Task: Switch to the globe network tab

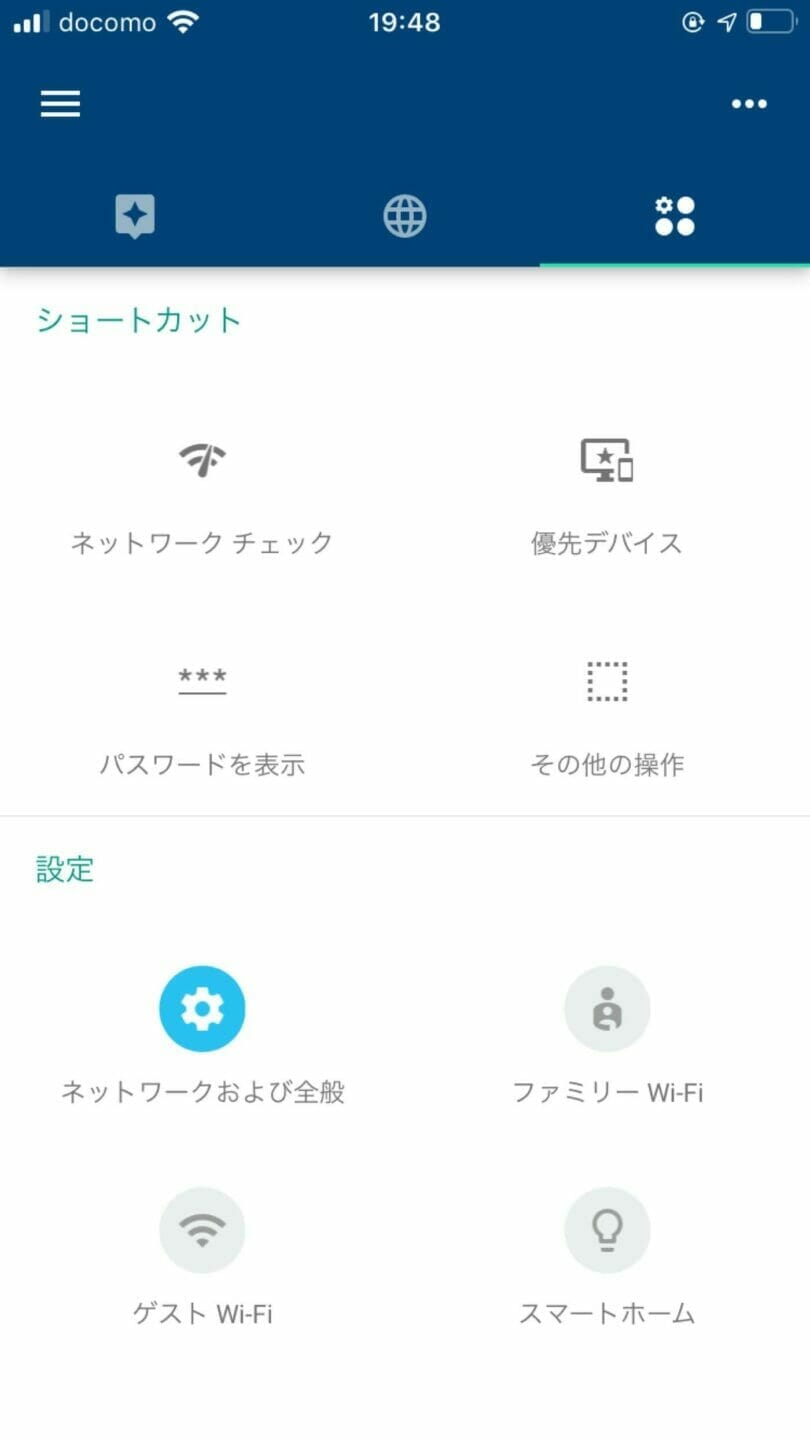Action: pos(405,216)
